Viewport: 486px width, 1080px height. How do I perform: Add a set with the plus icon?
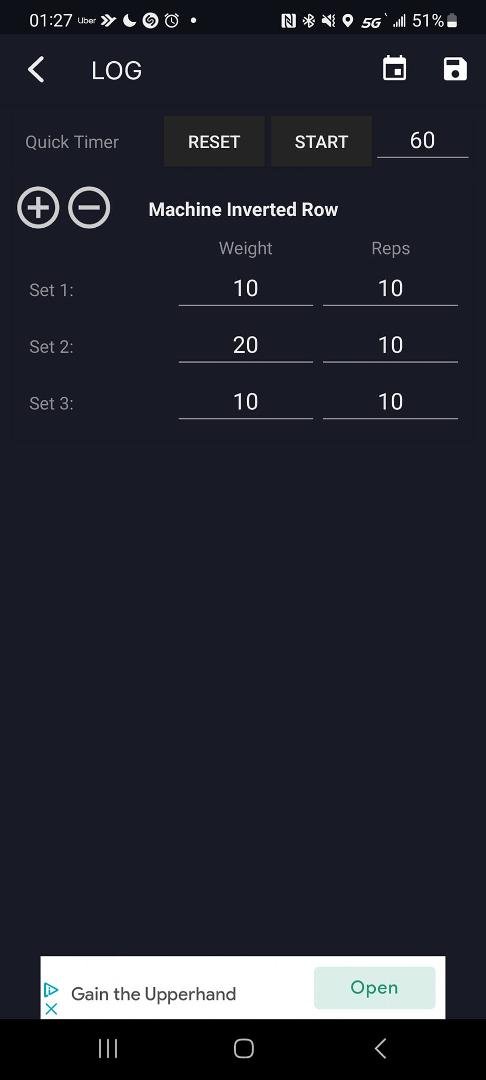point(38,207)
